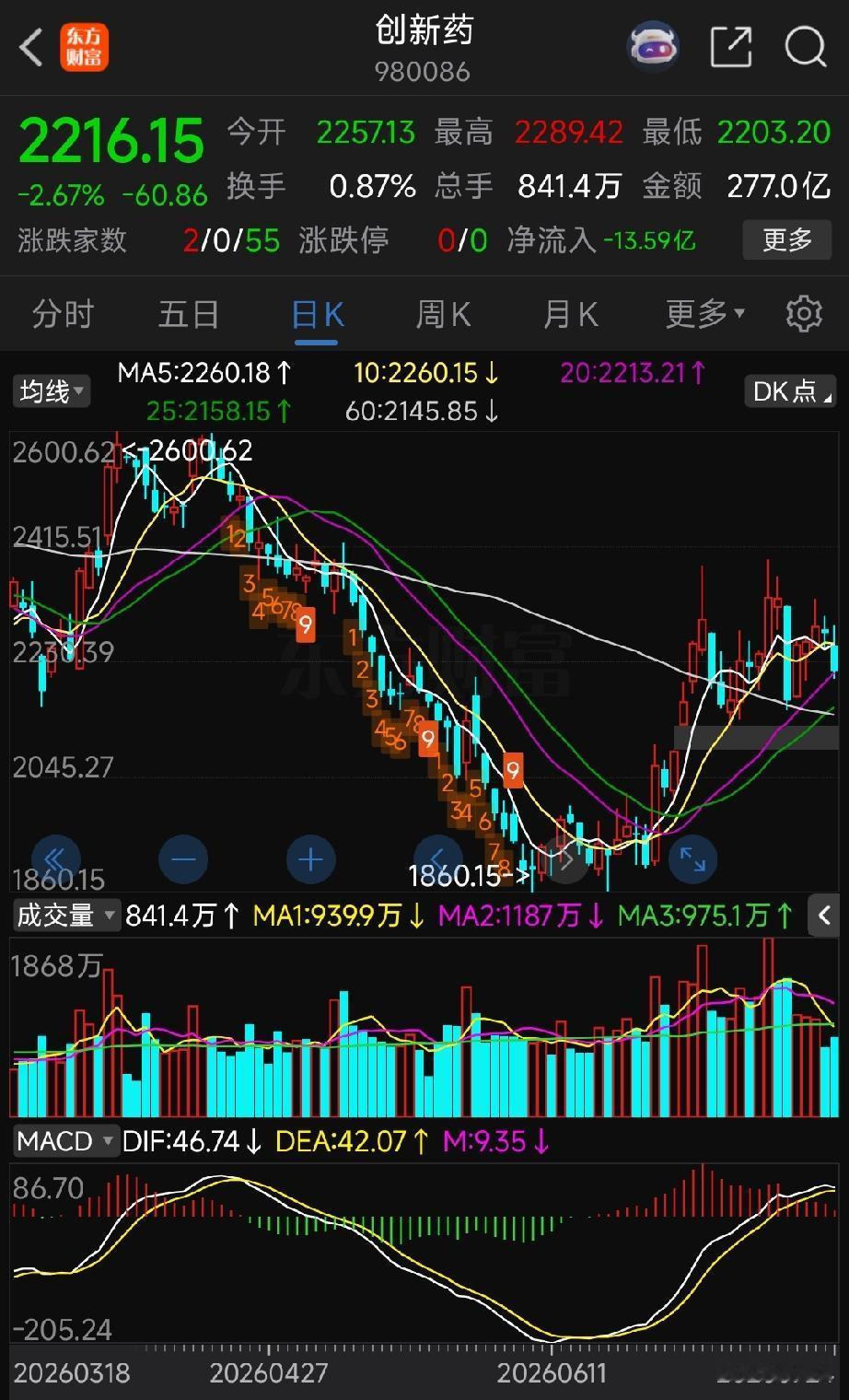Expand chart to fullscreen

692,860
